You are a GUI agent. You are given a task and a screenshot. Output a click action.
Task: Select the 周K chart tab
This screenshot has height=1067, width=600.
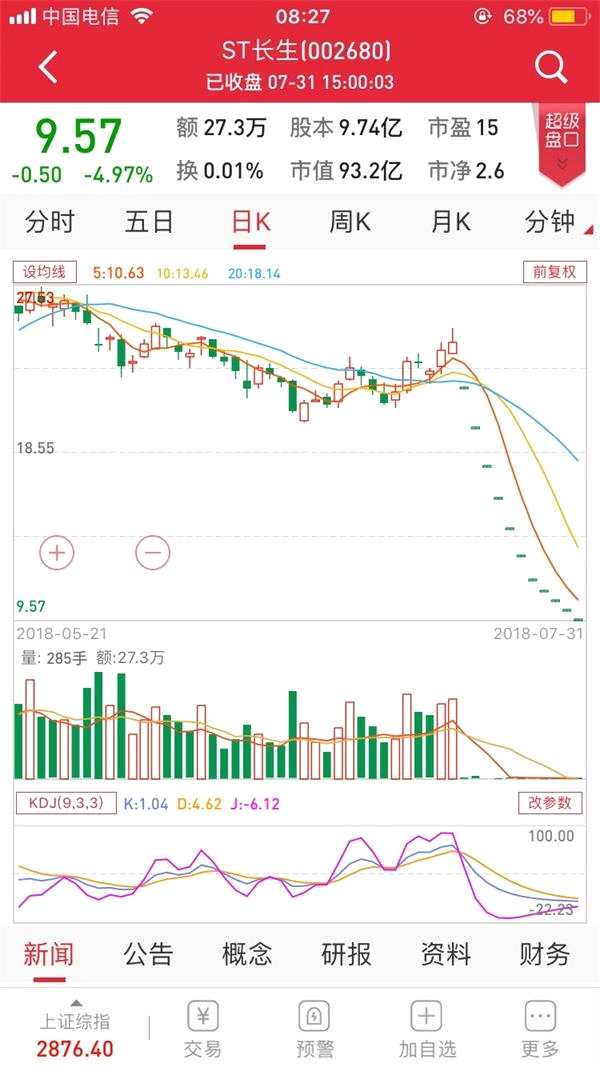[x=350, y=223]
